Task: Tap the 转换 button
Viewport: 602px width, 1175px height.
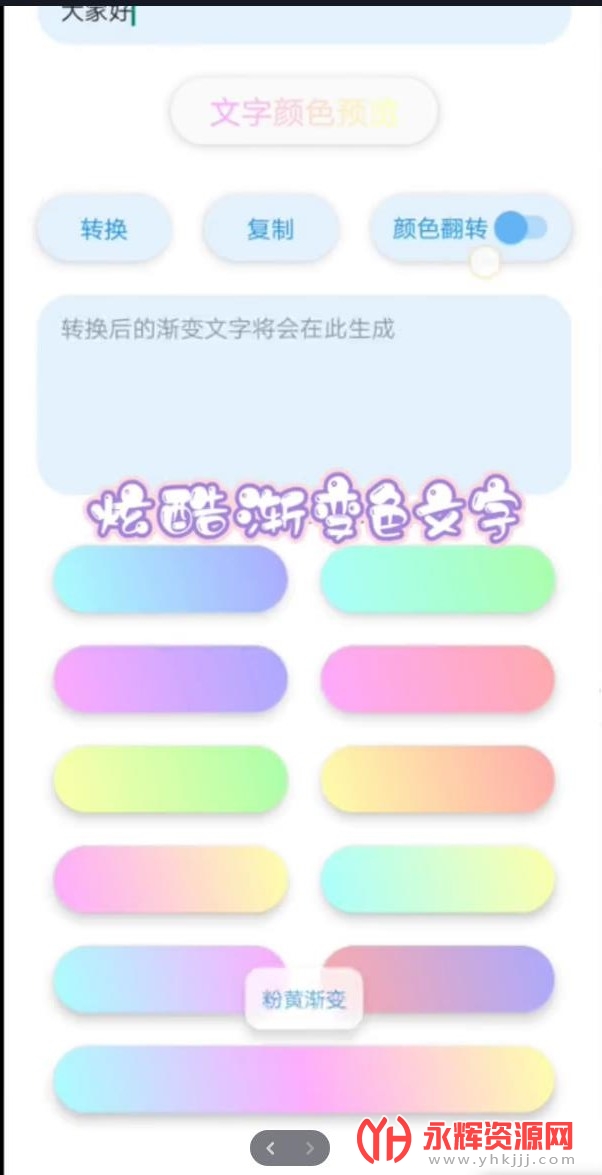Action: [x=104, y=229]
